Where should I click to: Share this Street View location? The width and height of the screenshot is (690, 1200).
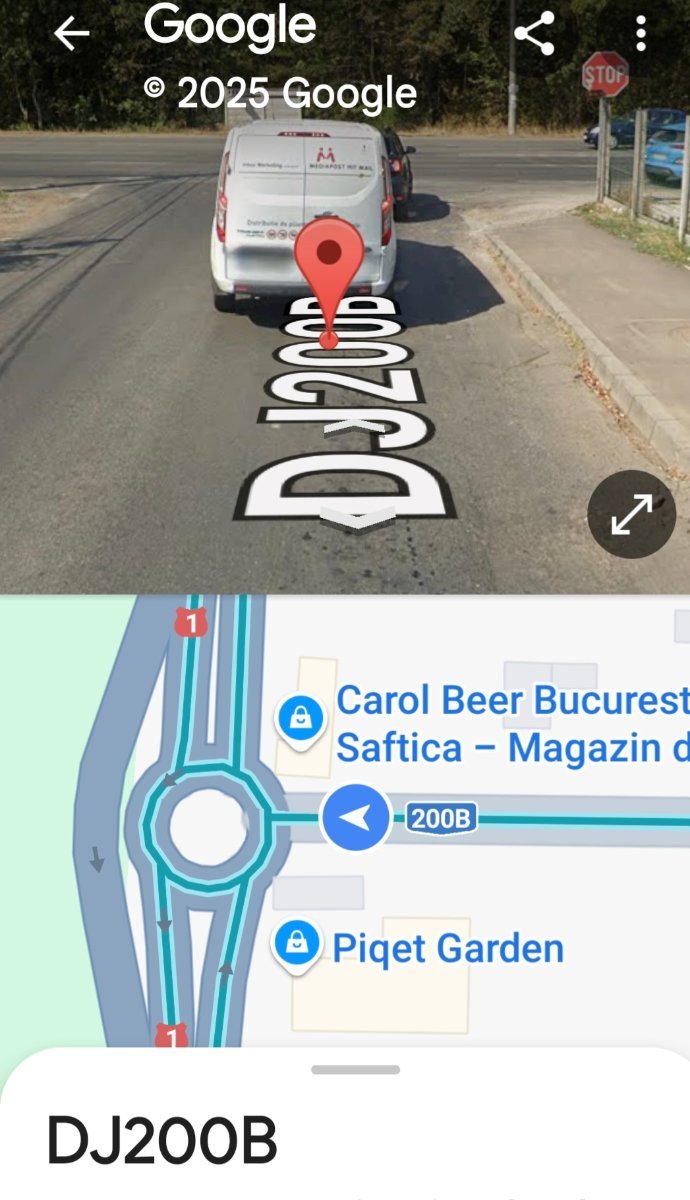[x=534, y=34]
